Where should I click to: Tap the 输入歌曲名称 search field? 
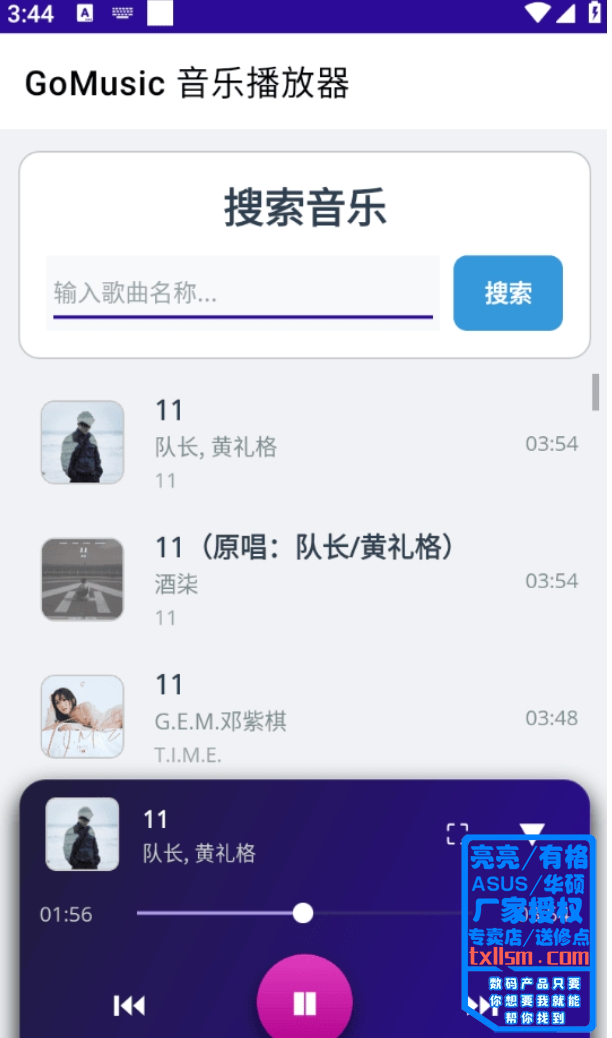tap(242, 293)
